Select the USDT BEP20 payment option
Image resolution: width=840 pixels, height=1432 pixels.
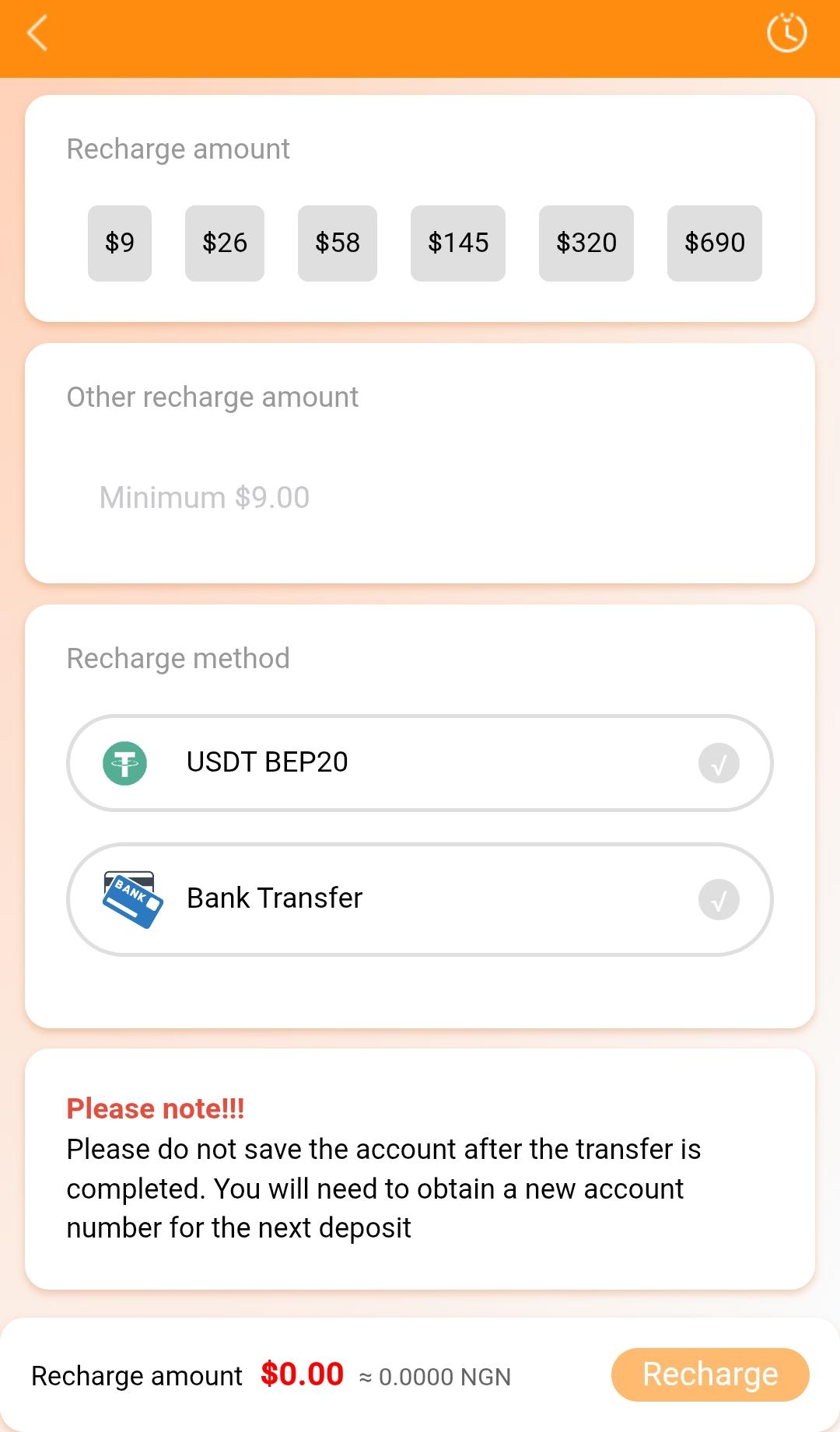tap(420, 763)
